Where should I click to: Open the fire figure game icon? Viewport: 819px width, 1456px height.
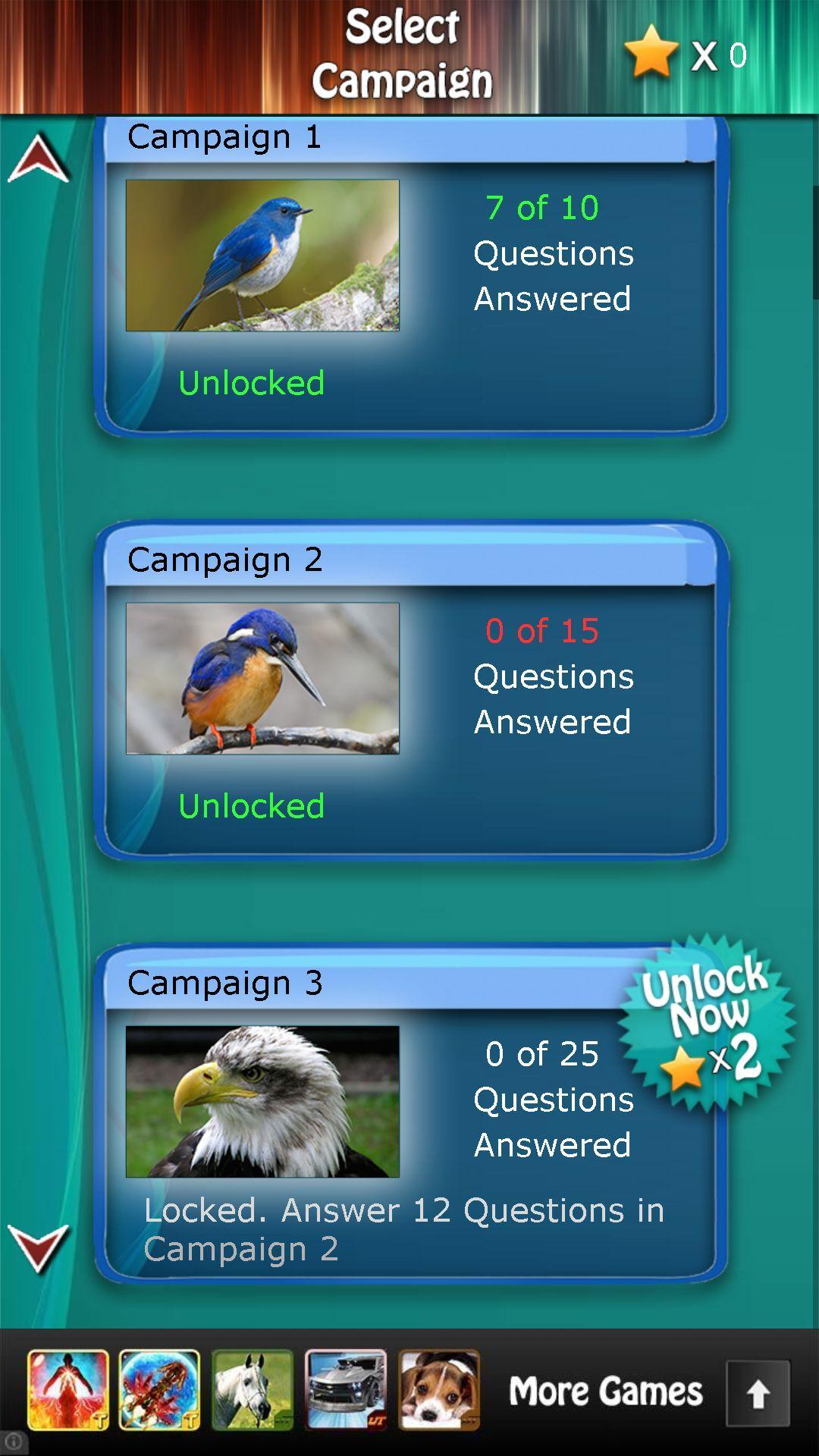(x=68, y=1390)
